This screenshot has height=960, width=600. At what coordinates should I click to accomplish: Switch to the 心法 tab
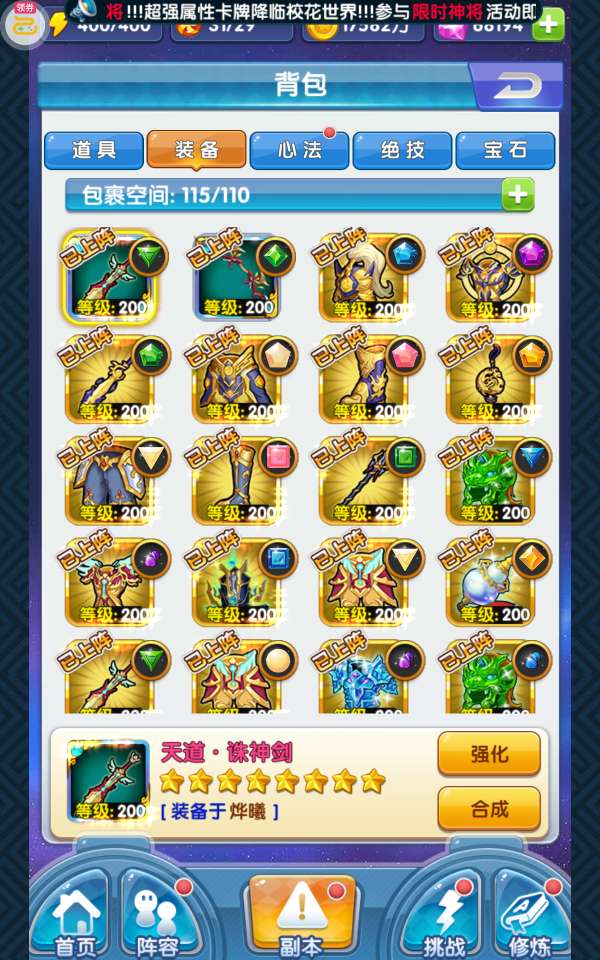click(299, 150)
